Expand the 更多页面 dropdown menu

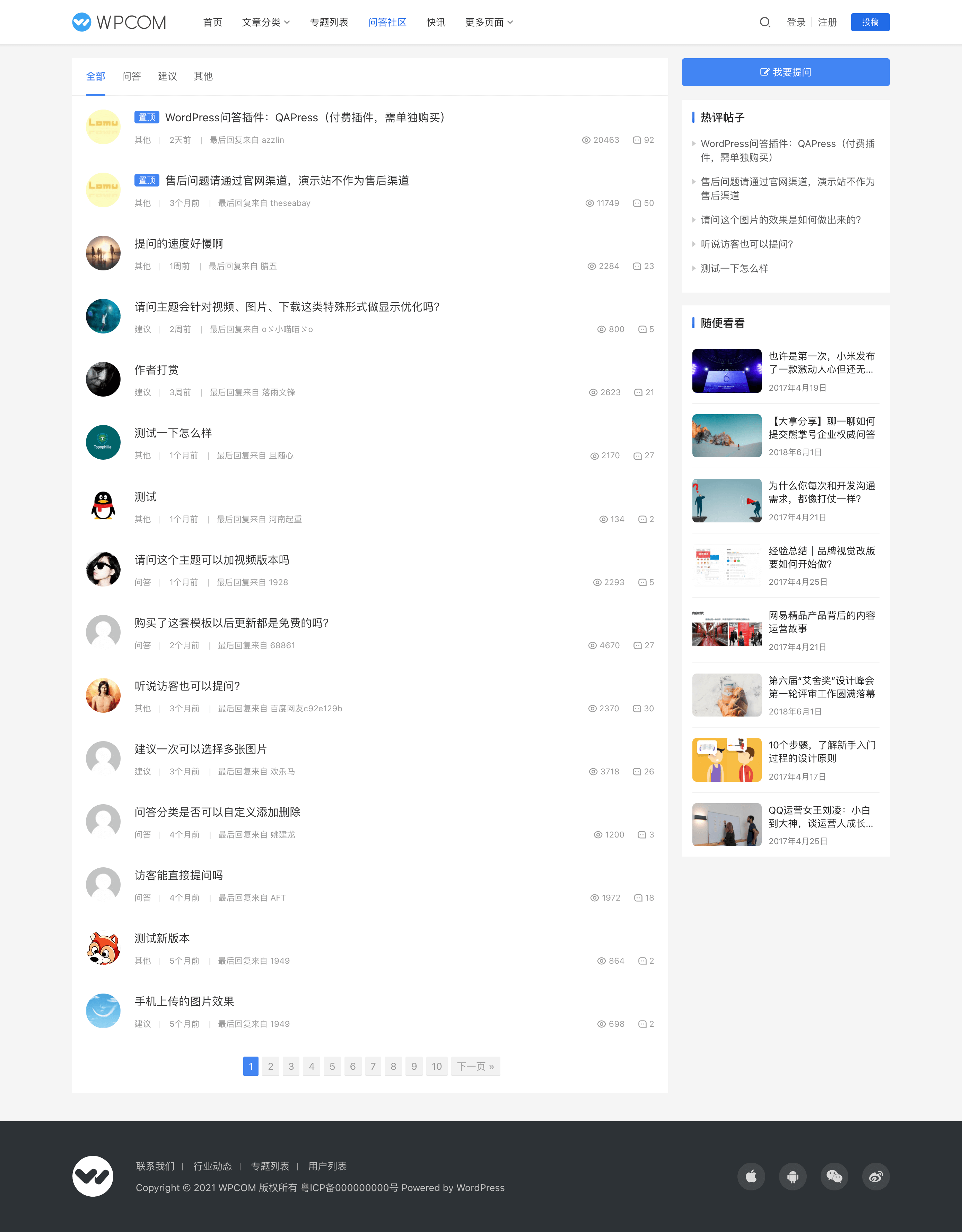click(488, 23)
